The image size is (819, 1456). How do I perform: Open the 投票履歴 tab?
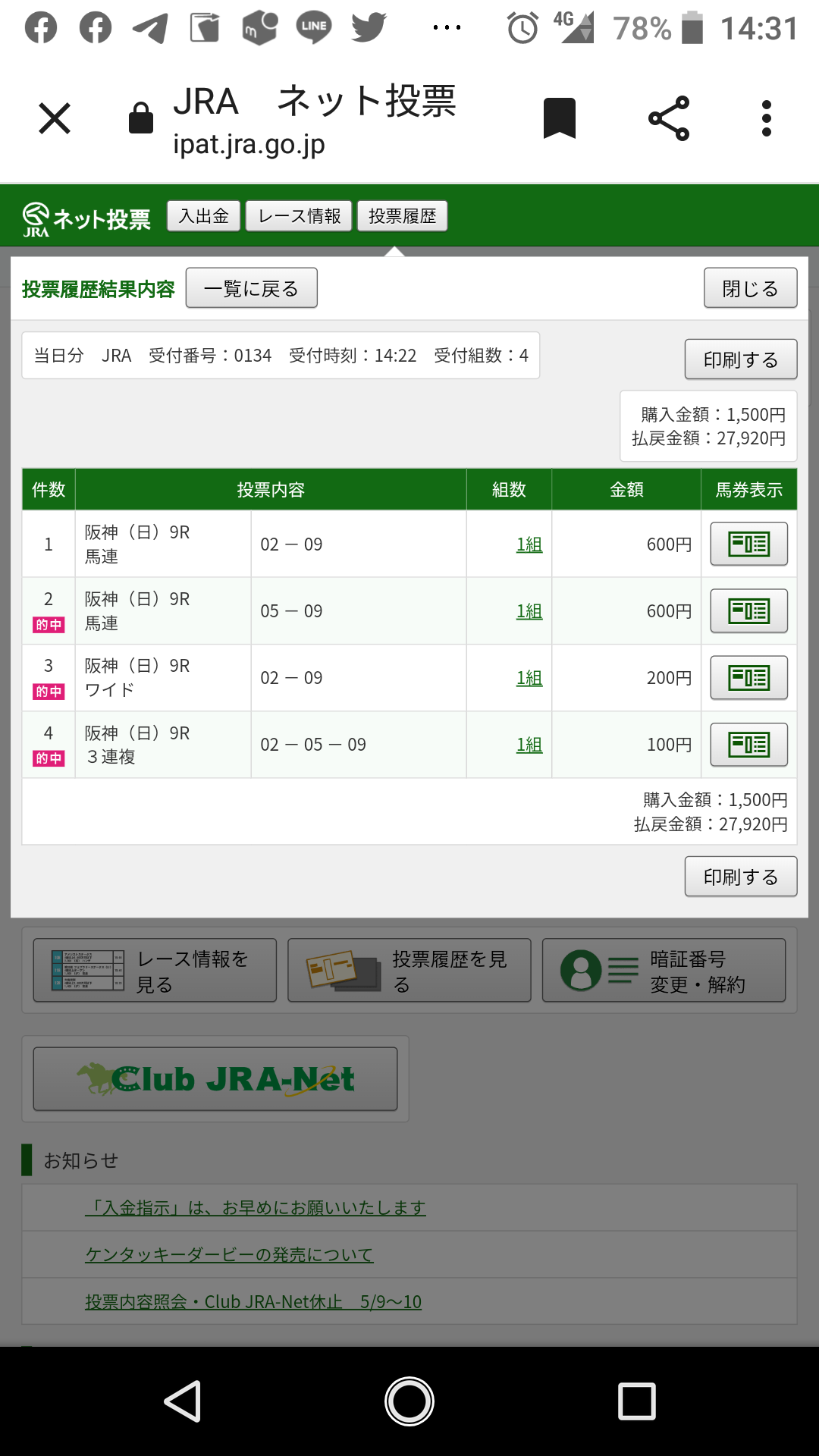pos(402,216)
